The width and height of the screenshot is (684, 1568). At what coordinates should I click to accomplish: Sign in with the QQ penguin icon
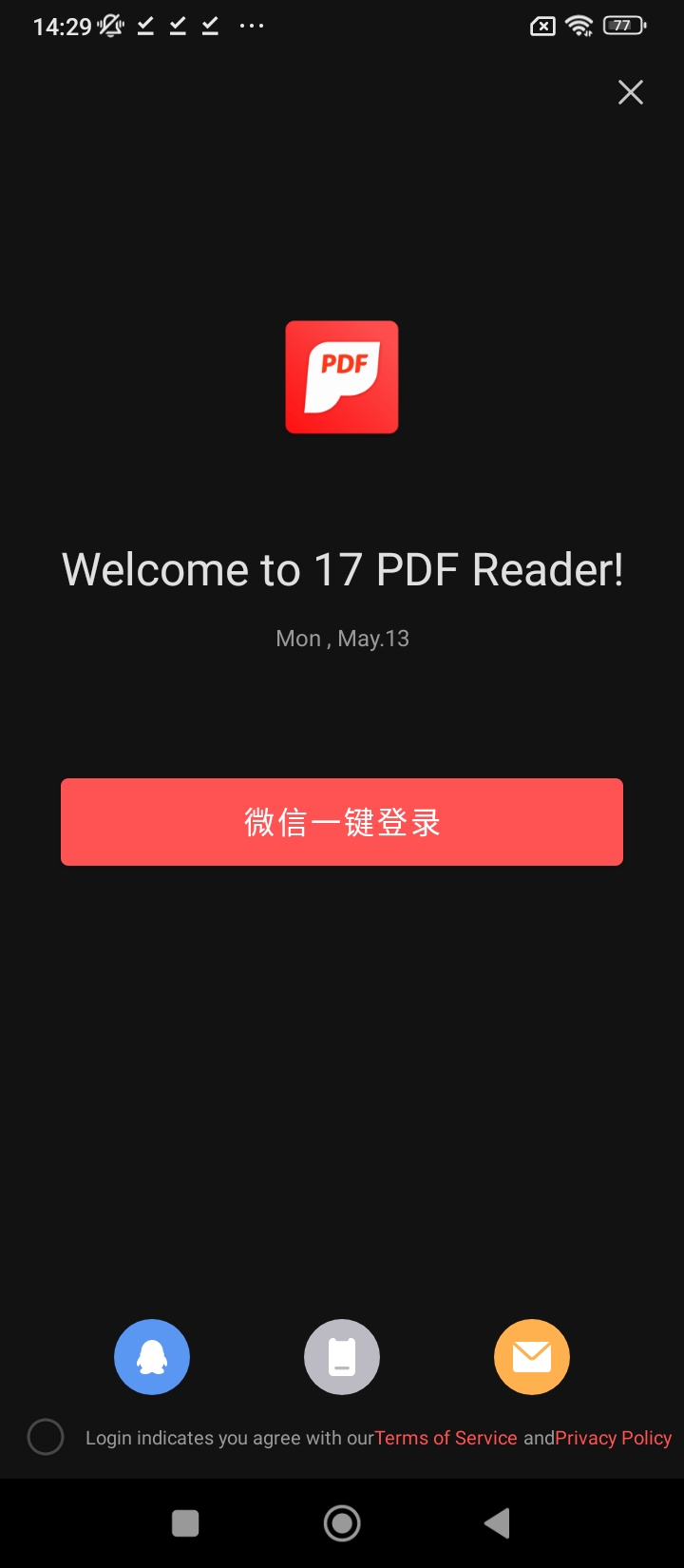[x=152, y=1357]
